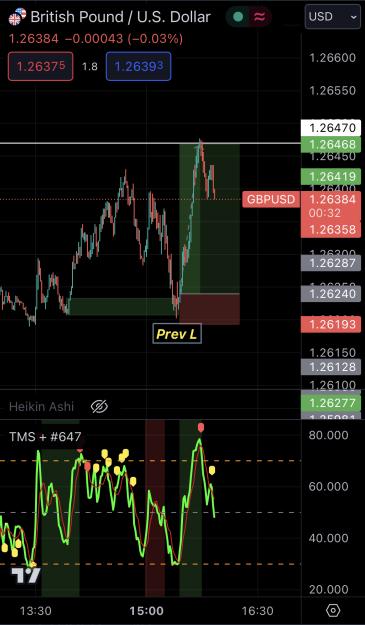The image size is (365, 625).
Task: Tap the red sell price 1.26375
Action: click(41, 66)
